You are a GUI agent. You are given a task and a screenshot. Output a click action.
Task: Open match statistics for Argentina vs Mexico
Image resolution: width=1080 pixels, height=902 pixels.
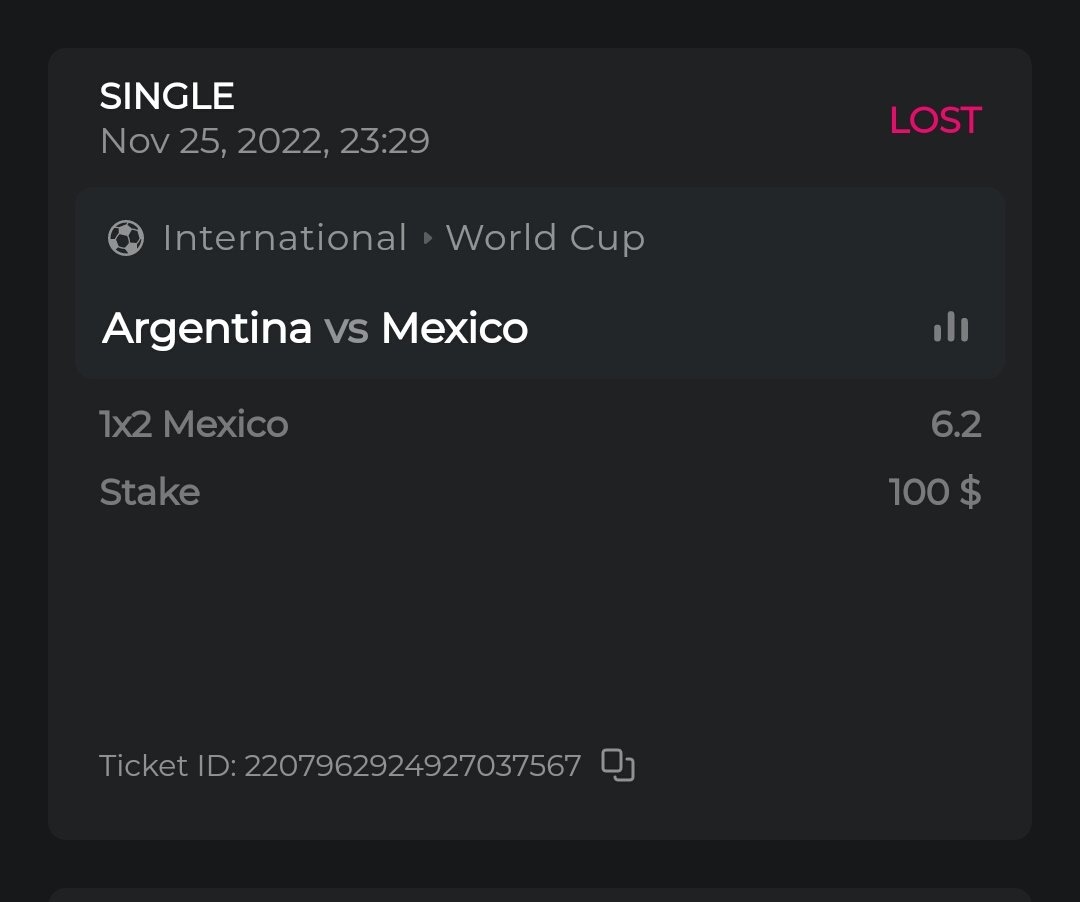[x=950, y=328]
